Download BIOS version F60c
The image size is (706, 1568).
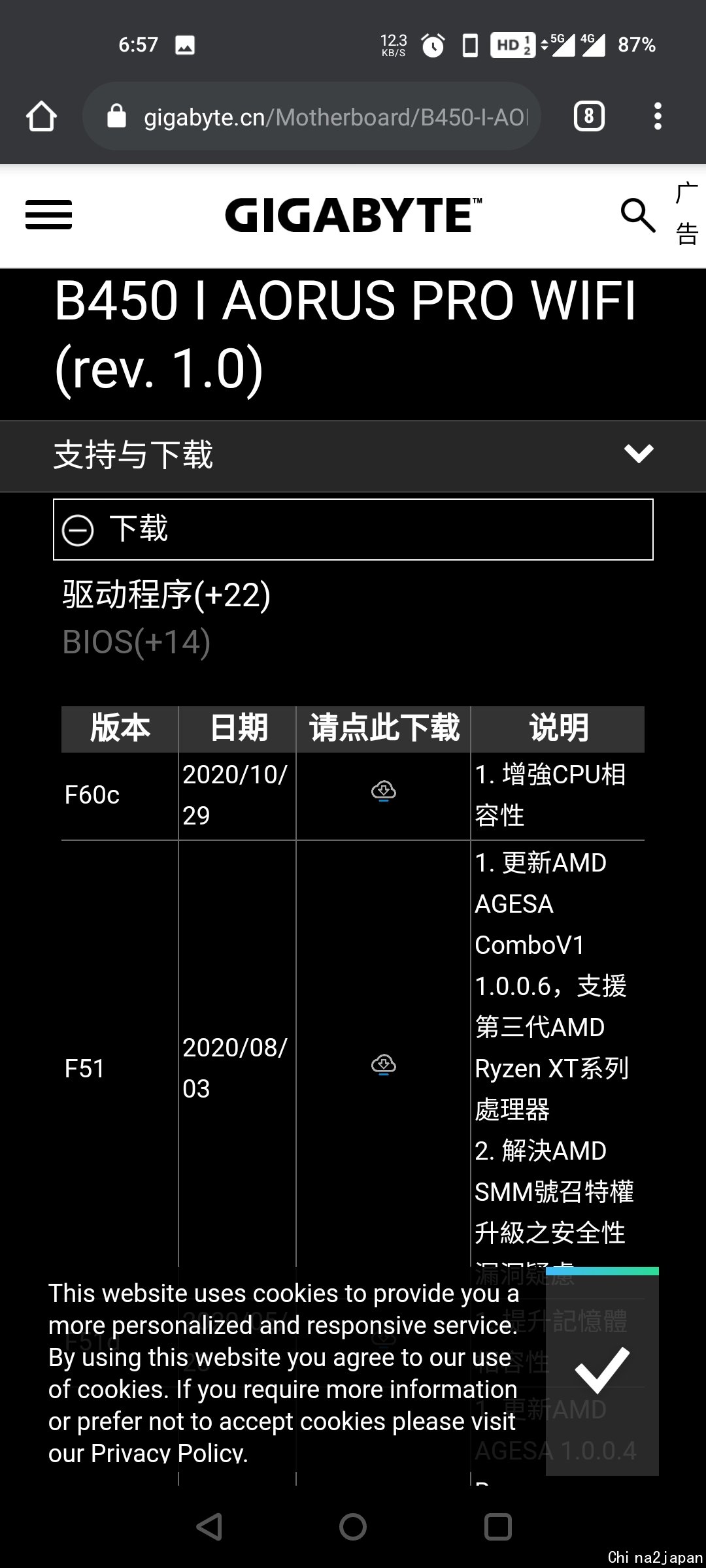[x=384, y=791]
